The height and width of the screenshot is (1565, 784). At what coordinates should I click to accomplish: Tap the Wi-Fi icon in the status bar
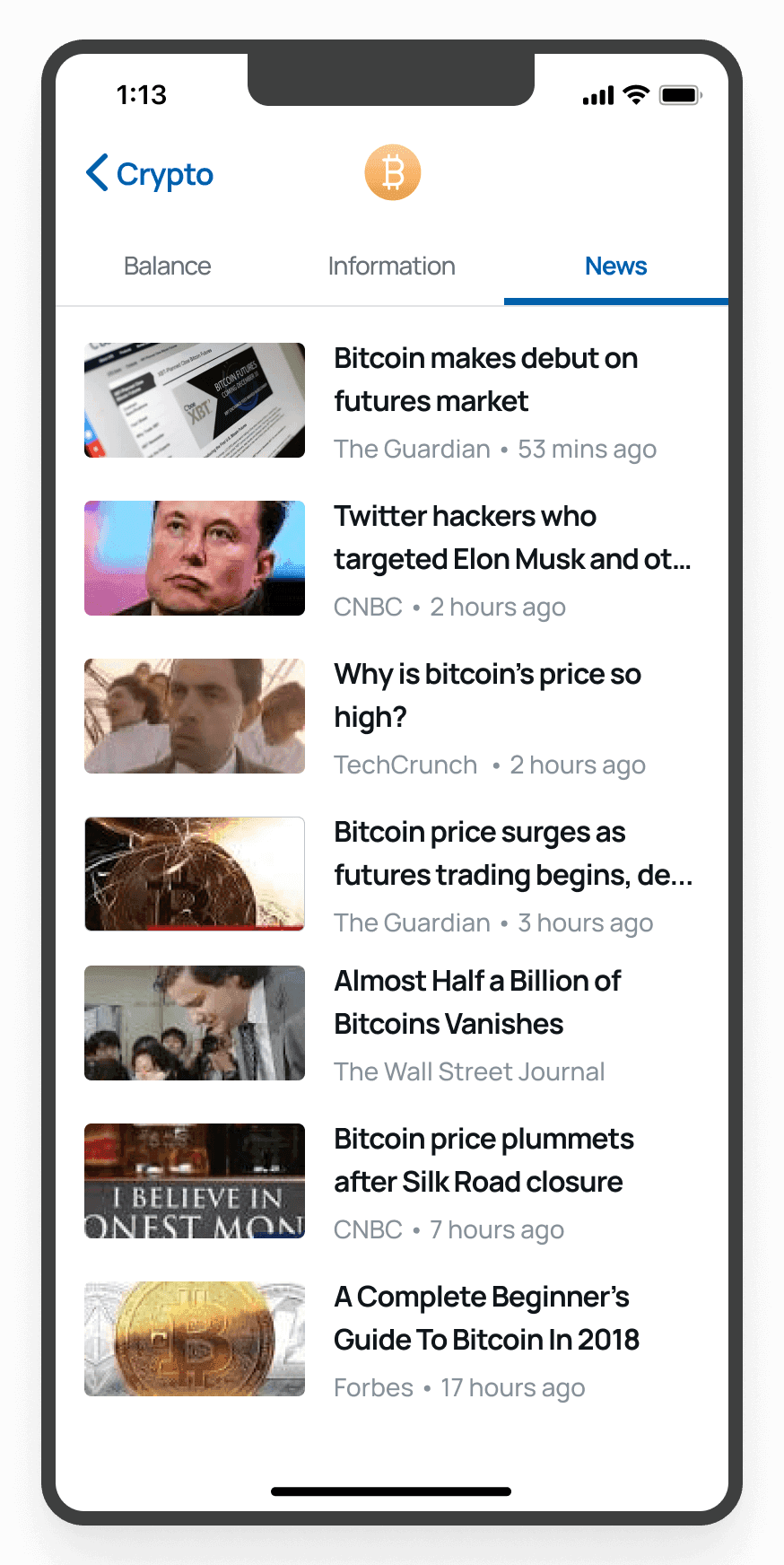tap(636, 93)
